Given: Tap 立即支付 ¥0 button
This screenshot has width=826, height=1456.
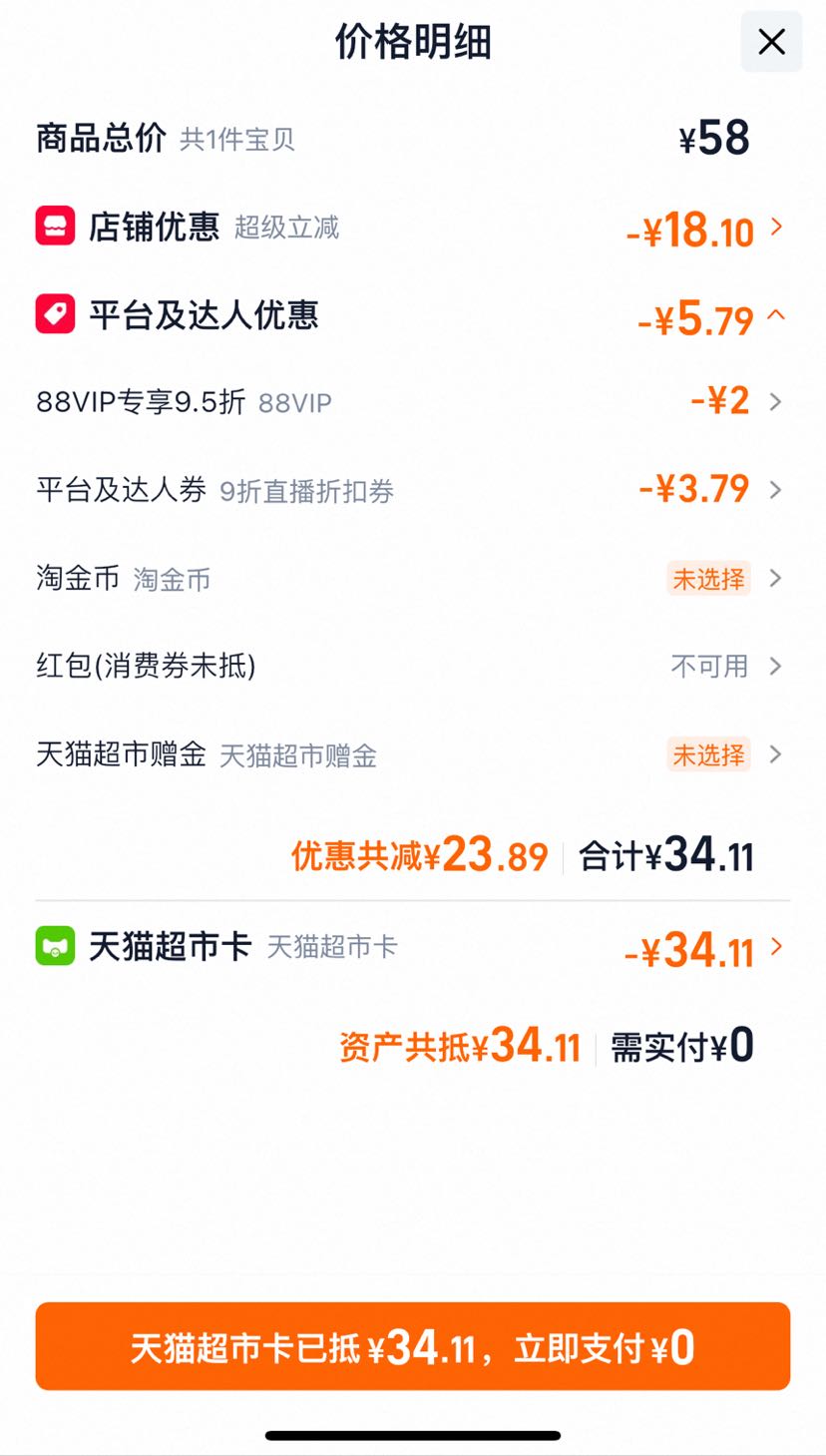Looking at the screenshot, I should tap(412, 1346).
